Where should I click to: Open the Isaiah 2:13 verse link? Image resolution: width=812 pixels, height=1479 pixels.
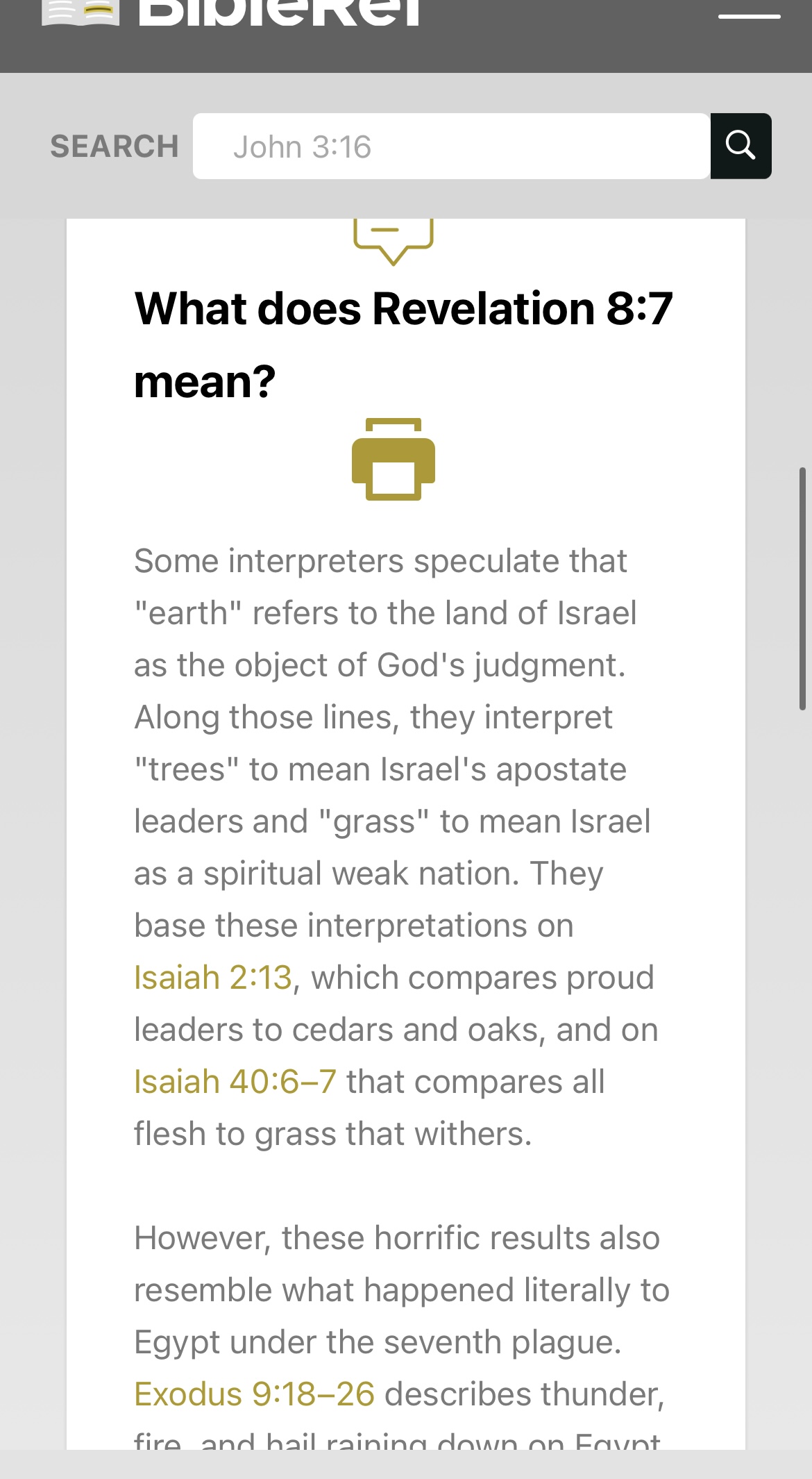213,978
